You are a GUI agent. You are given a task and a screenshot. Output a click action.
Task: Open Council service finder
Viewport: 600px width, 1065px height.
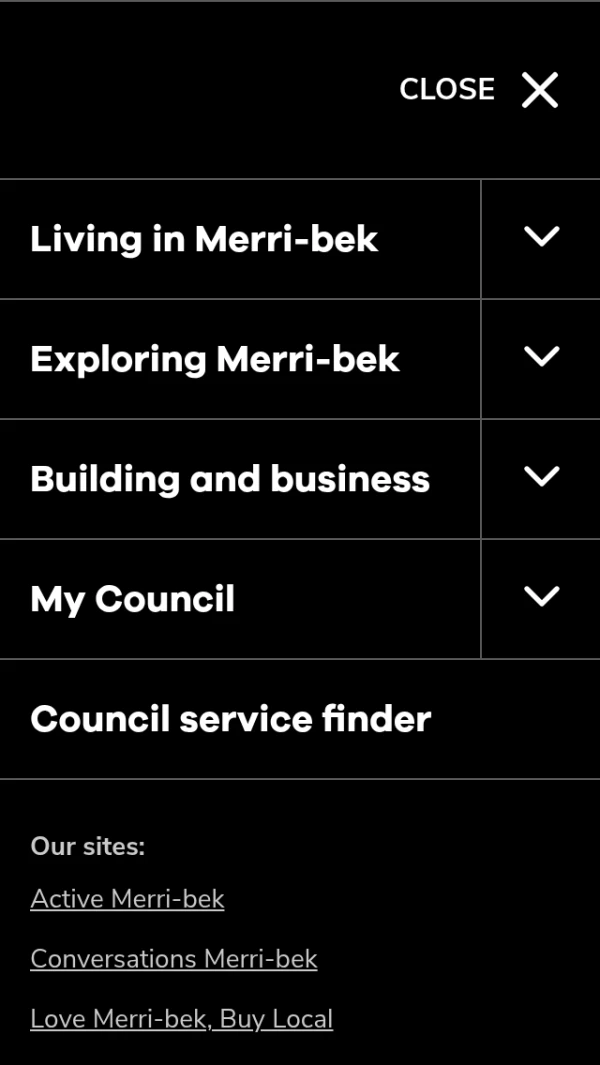[x=231, y=719]
